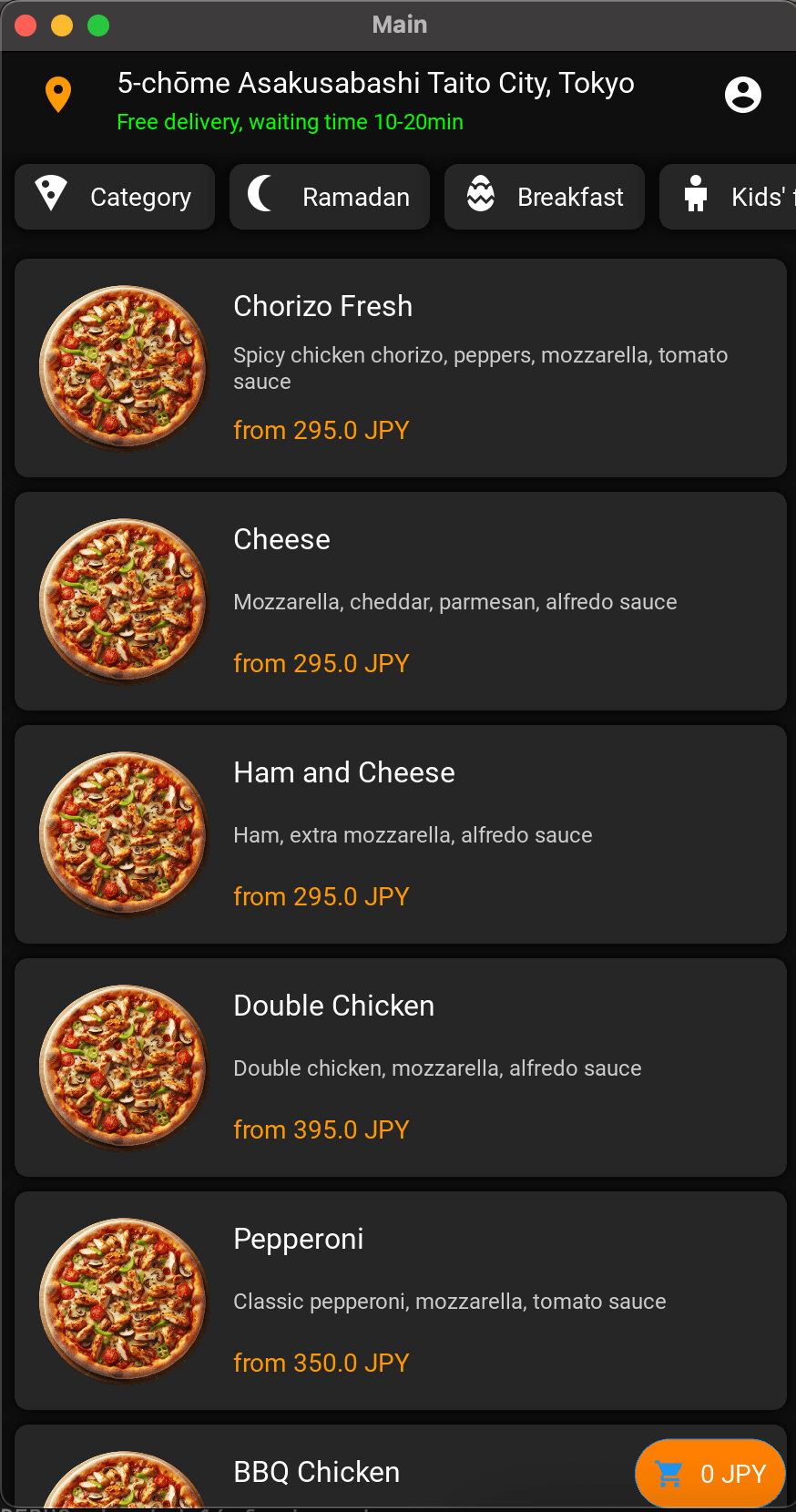Screen dimensions: 796x1512
Task: Select the BBQ Chicken menu entry
Action: click(x=317, y=1472)
